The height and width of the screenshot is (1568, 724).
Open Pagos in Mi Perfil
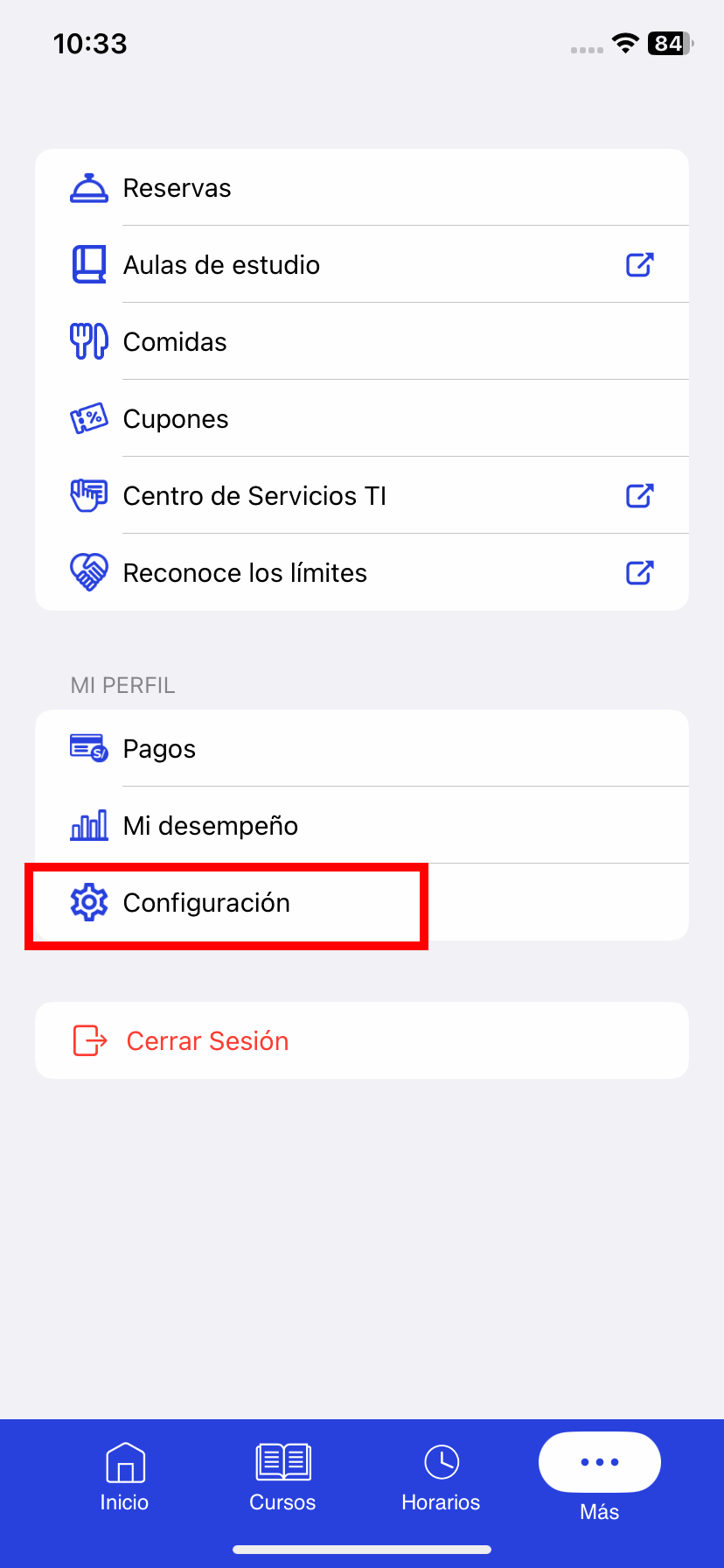(361, 749)
